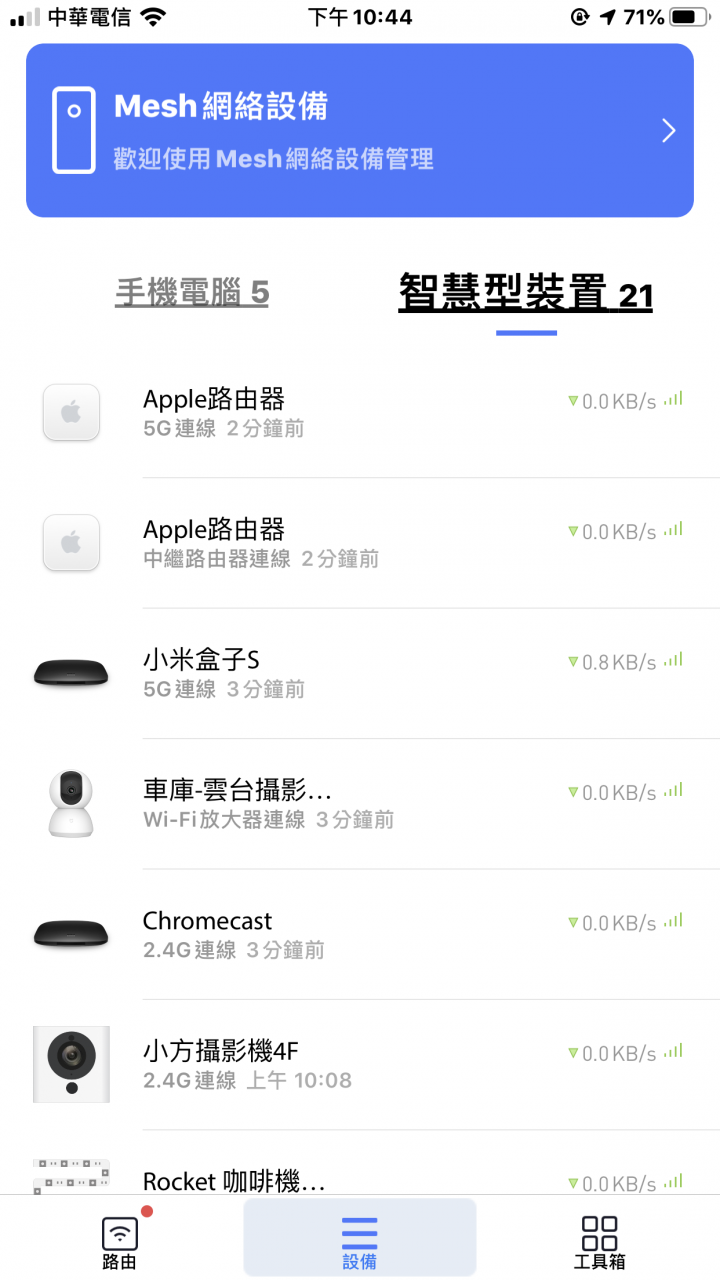Switch to the 手機電腦 tab
Image resolution: width=720 pixels, height=1280 pixels.
(x=192, y=293)
